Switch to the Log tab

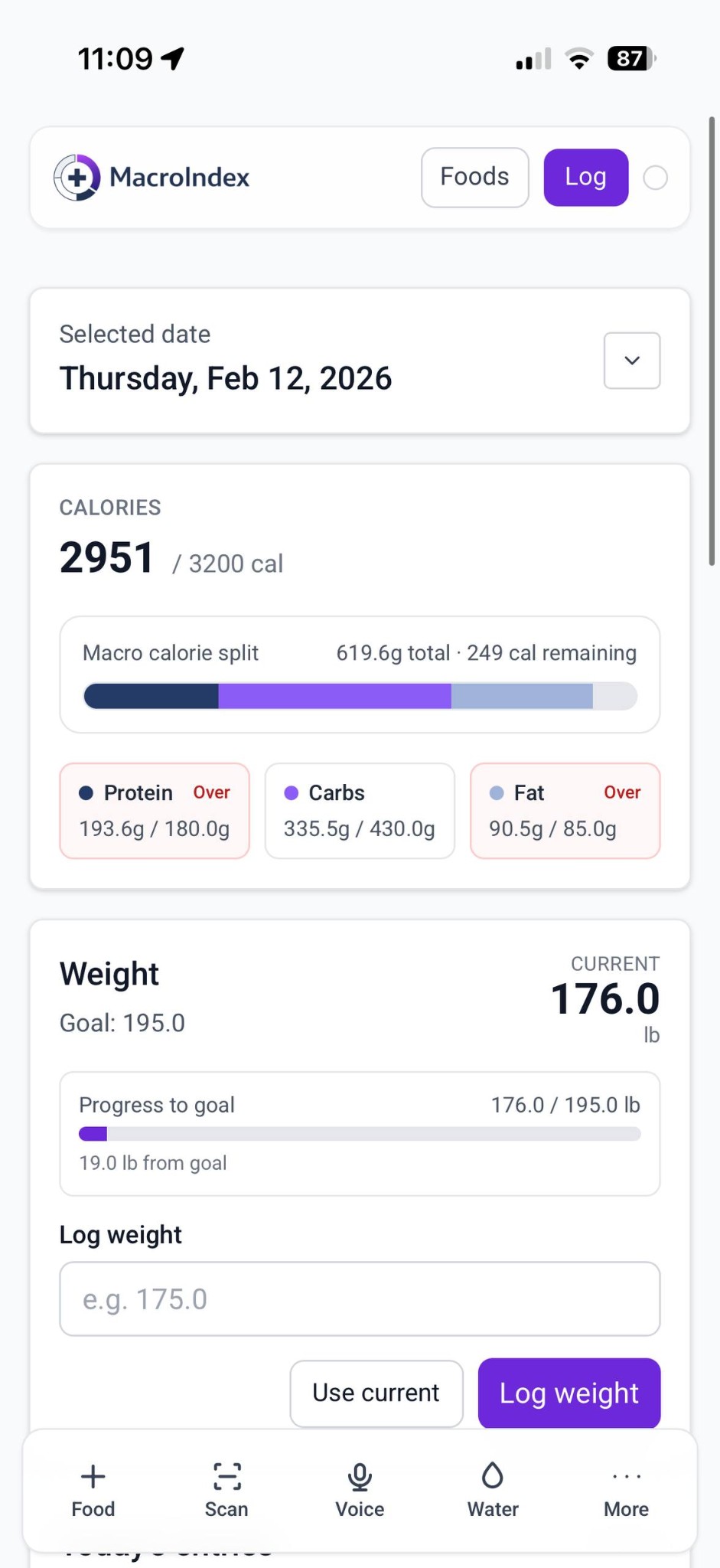[585, 177]
